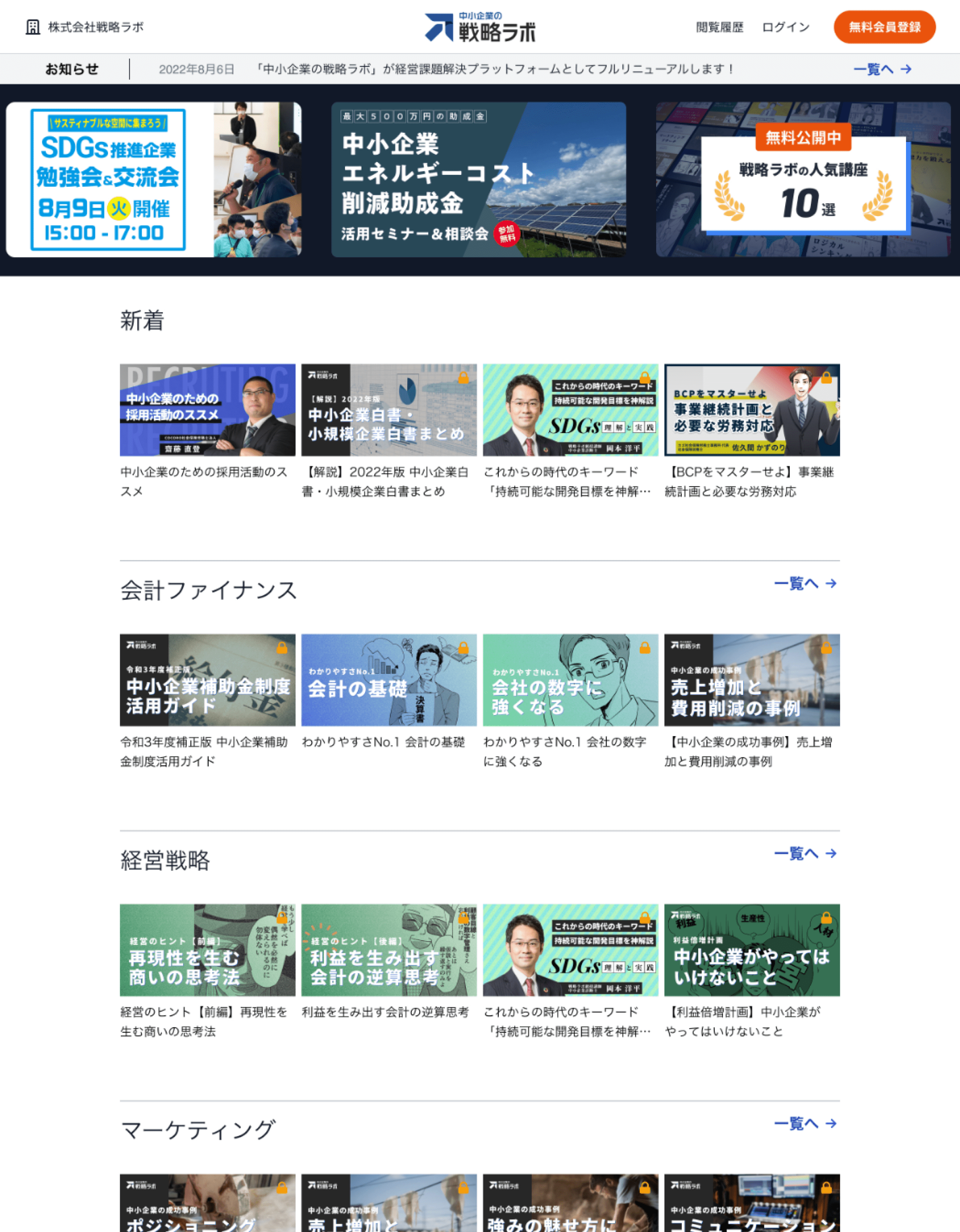Tap the 無料会員登録 button
Screen dimensions: 960x1232
pos(884,27)
